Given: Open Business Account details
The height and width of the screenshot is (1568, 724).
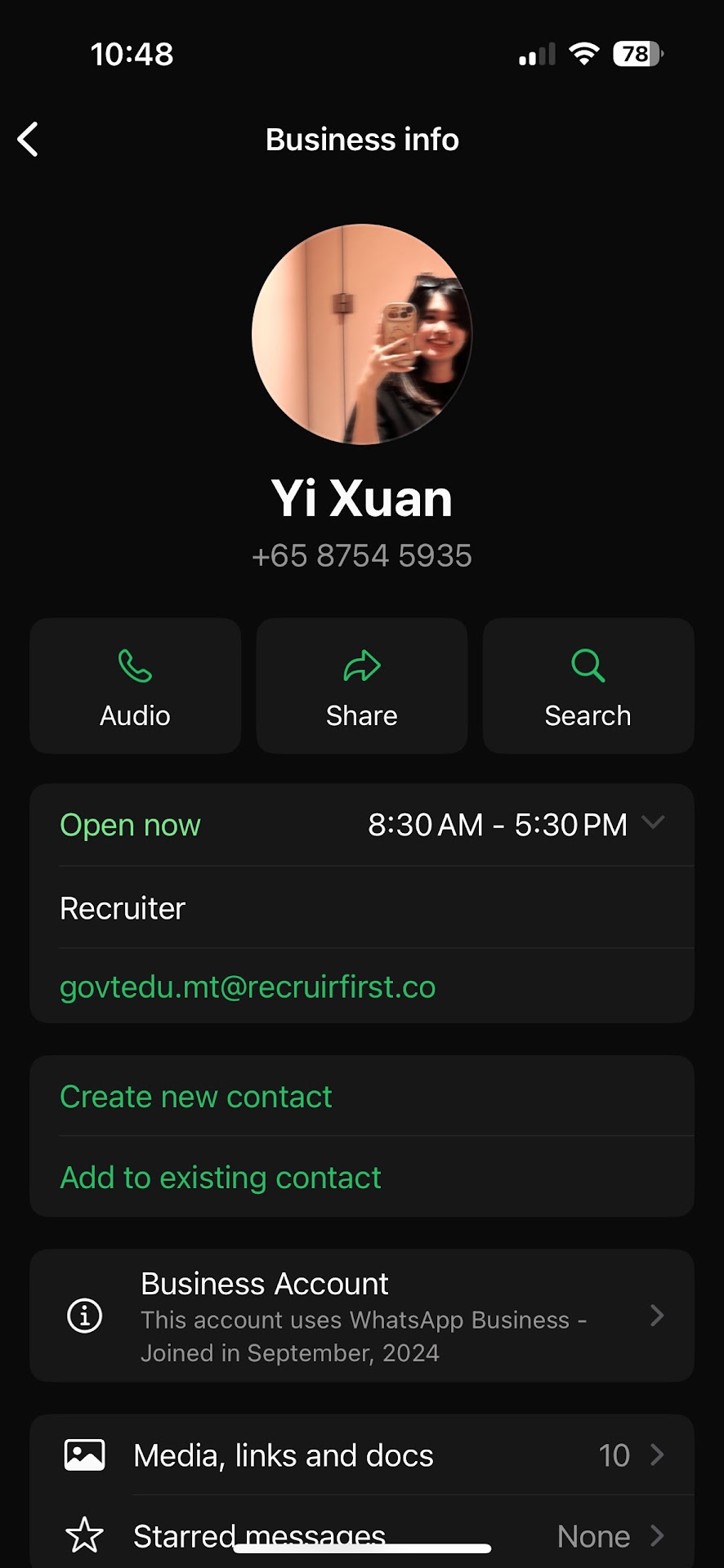Looking at the screenshot, I should 362,1316.
